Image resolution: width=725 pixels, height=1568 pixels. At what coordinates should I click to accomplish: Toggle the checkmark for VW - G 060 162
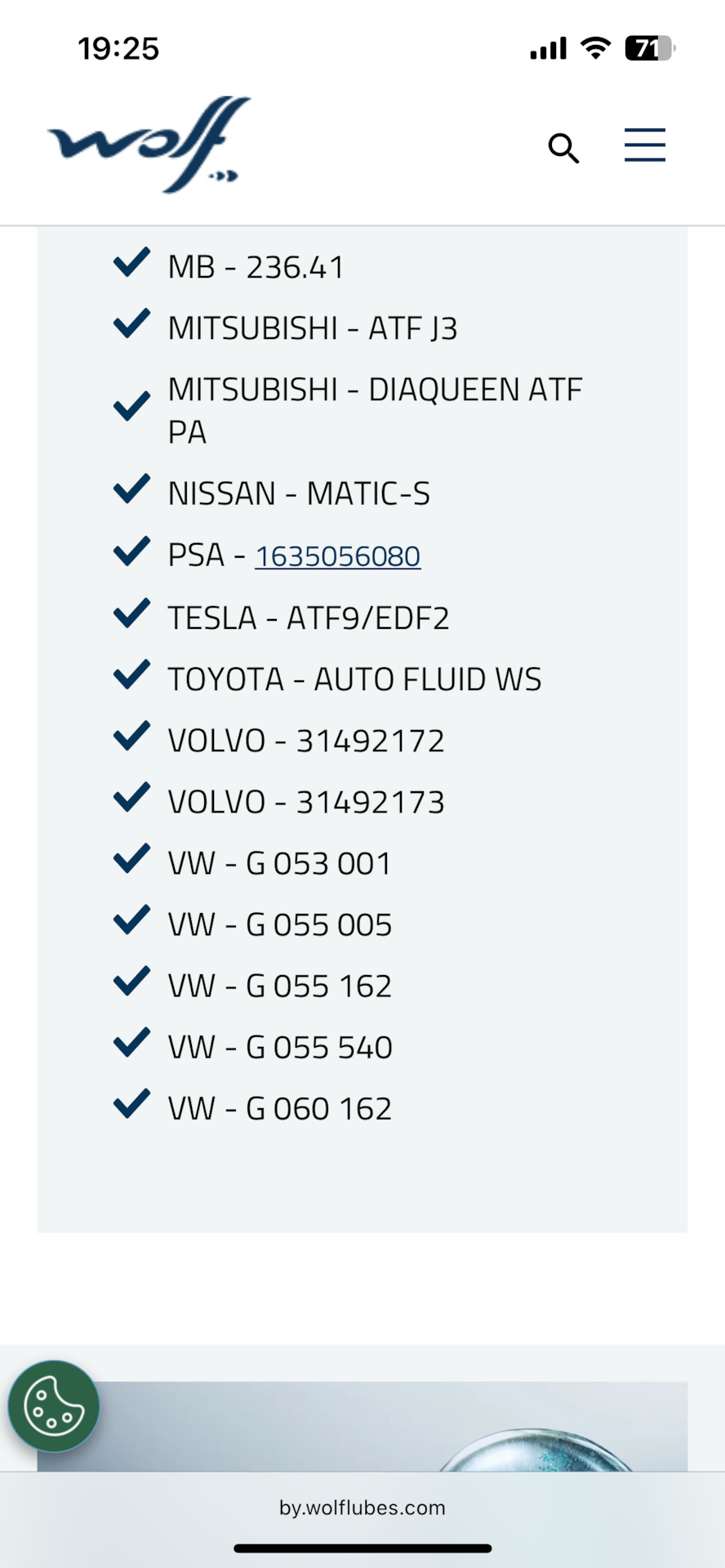click(x=131, y=1104)
